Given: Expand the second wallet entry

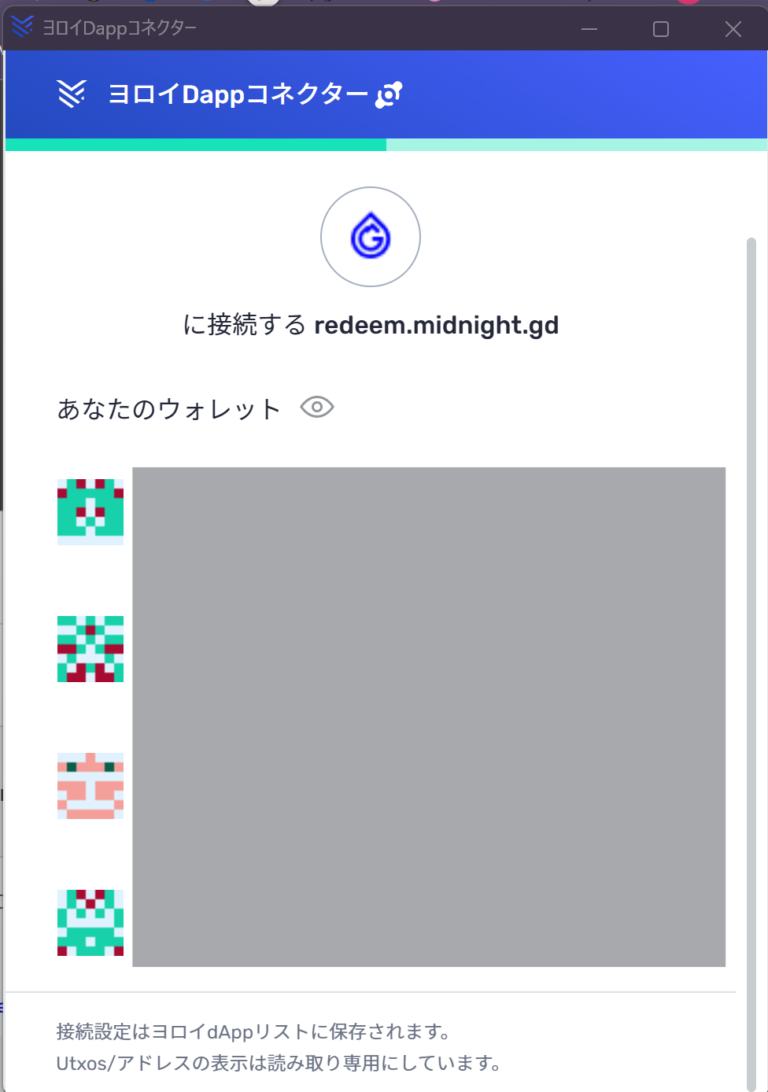Looking at the screenshot, I should pos(420,649).
